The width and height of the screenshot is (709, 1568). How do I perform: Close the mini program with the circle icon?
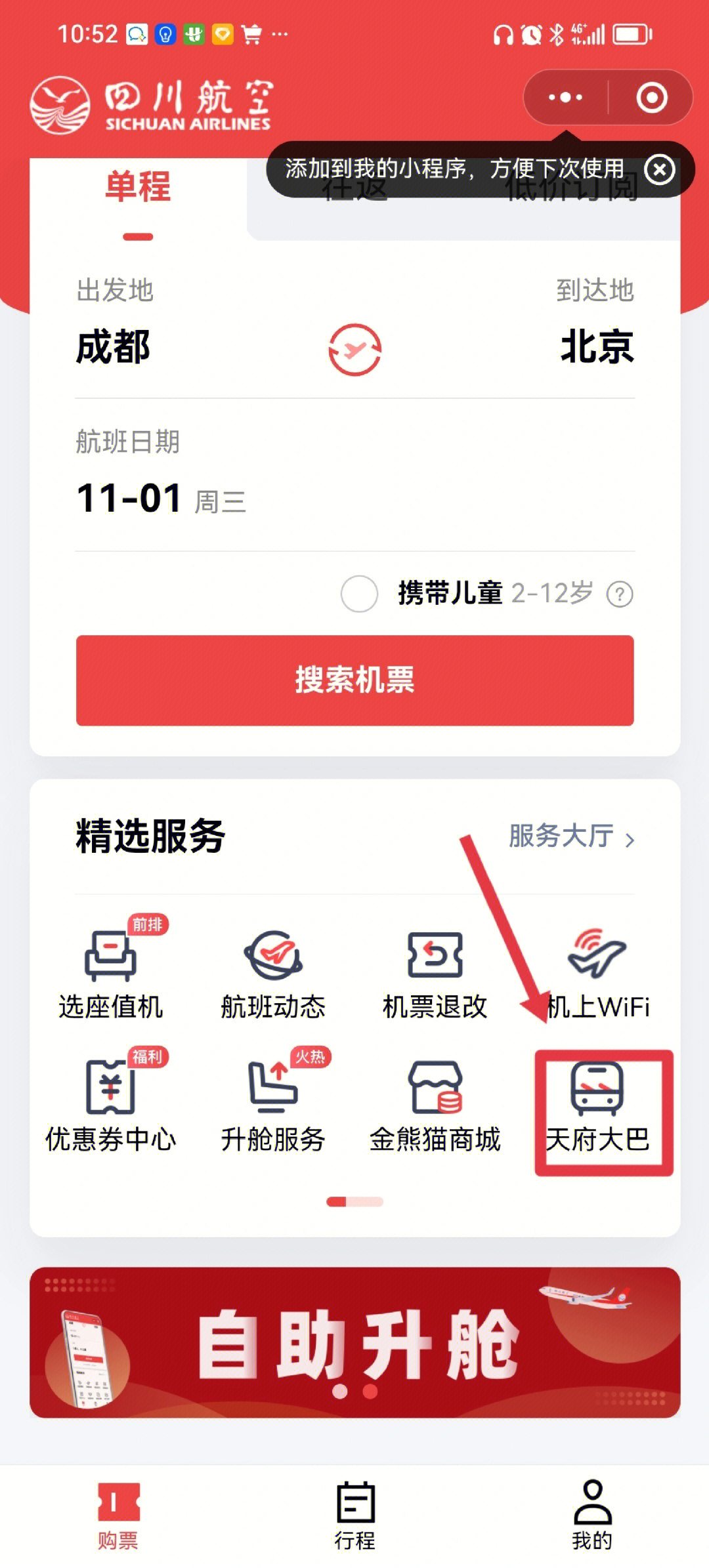(x=651, y=98)
